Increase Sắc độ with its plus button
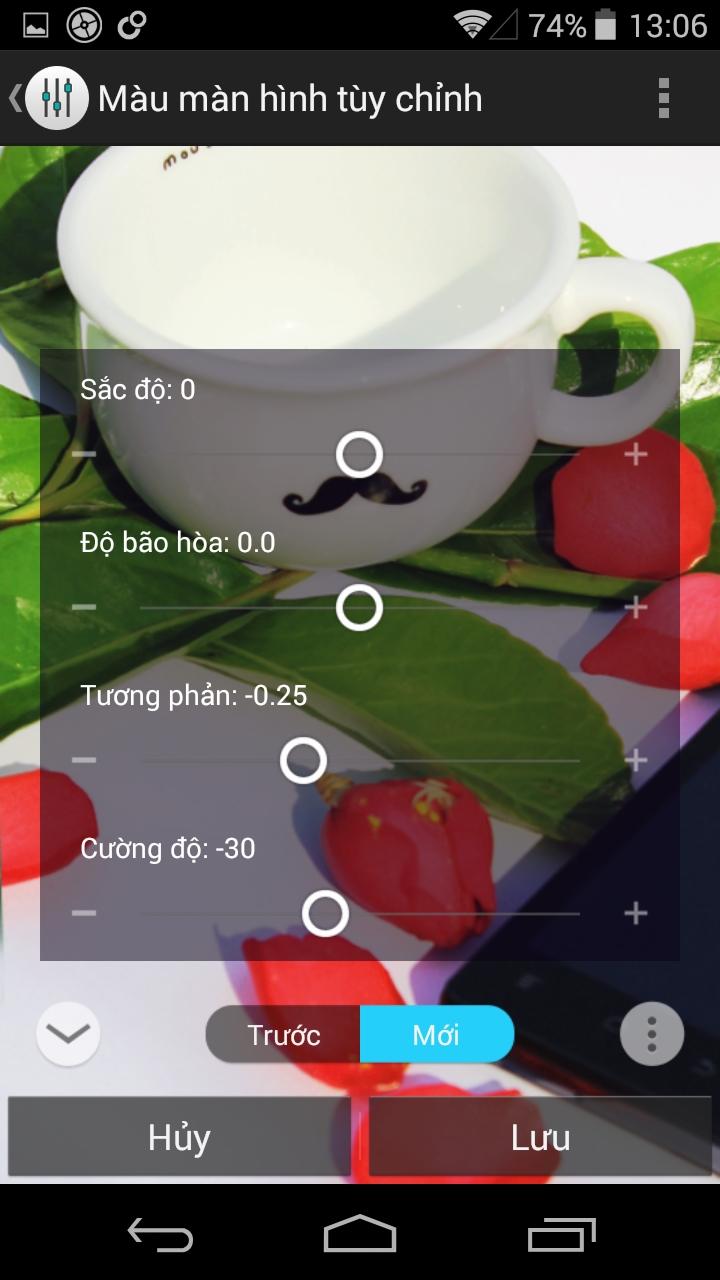 [636, 454]
